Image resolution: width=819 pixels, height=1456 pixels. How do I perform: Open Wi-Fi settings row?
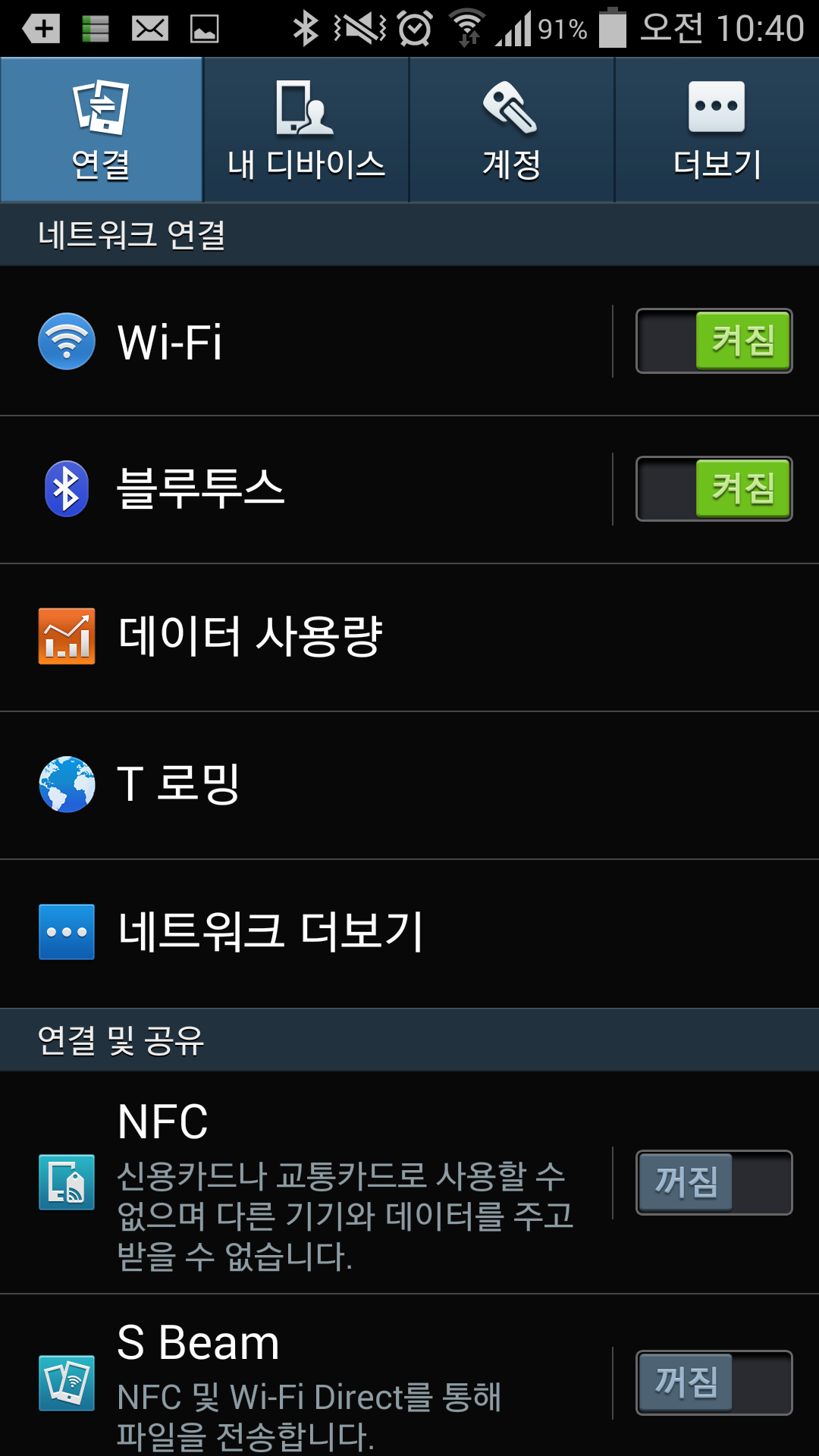coord(306,341)
